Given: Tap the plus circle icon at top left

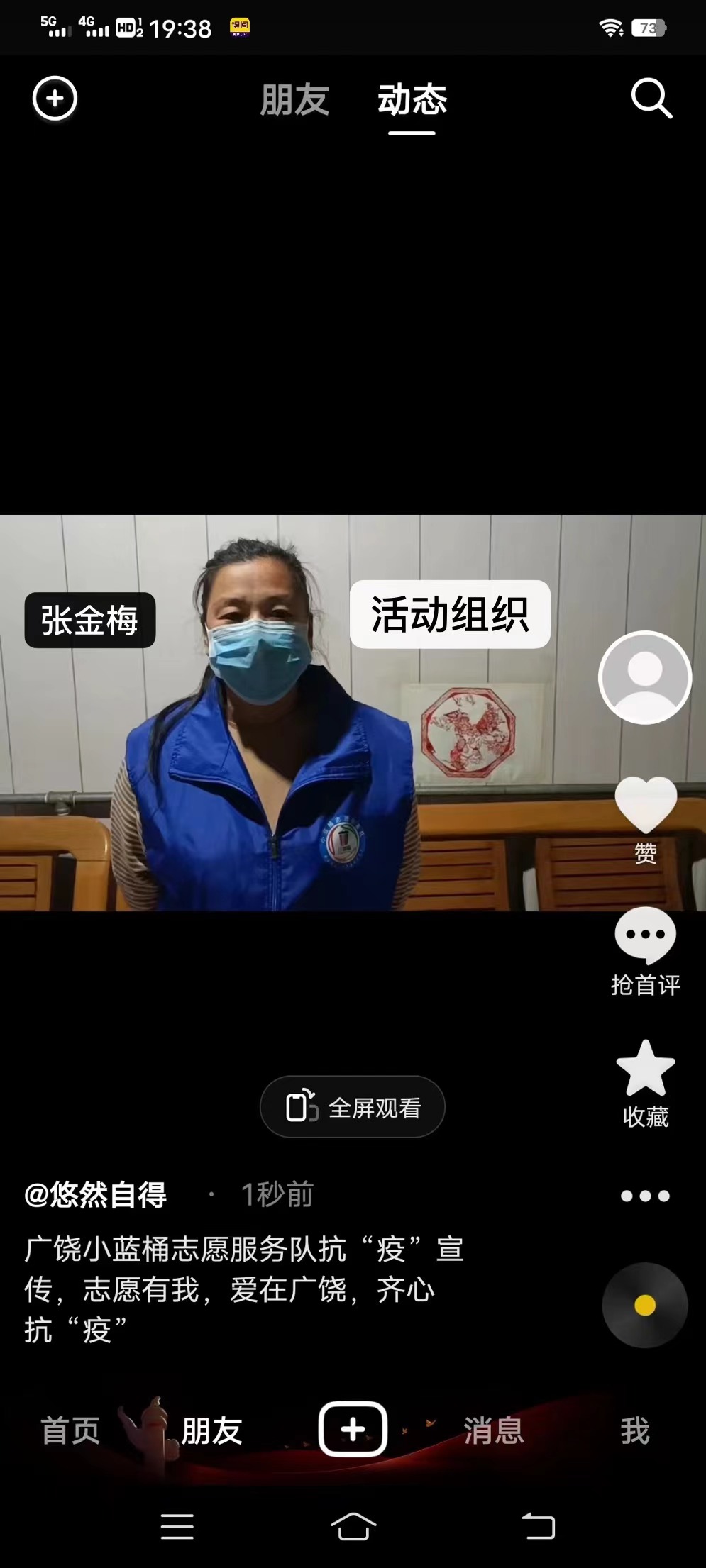Looking at the screenshot, I should 55,99.
